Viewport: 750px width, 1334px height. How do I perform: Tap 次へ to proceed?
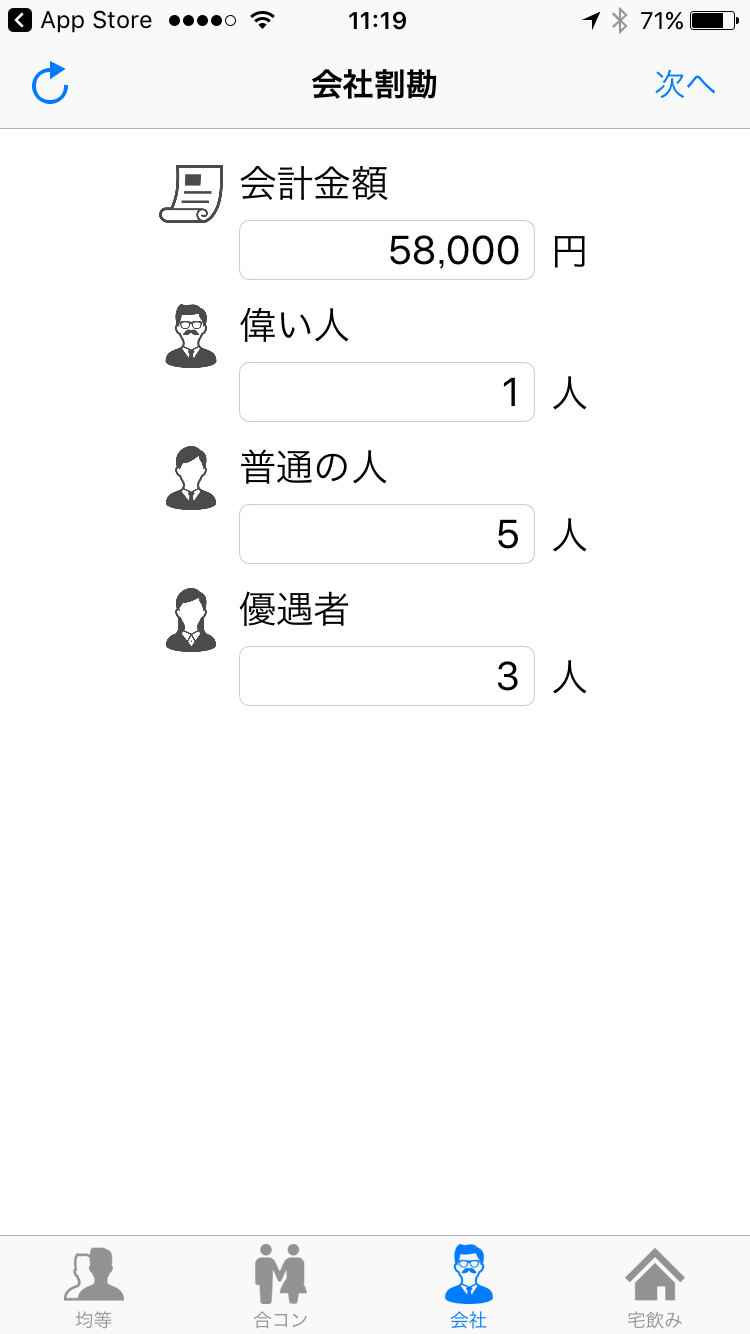point(685,84)
